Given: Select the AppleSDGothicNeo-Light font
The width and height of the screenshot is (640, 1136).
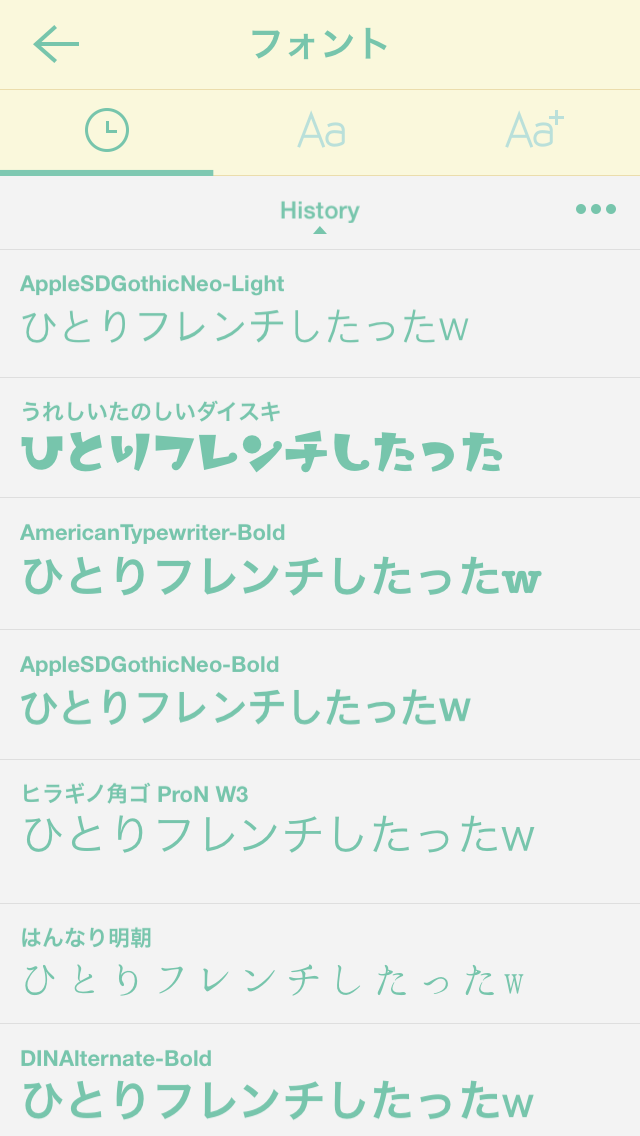Looking at the screenshot, I should point(320,314).
